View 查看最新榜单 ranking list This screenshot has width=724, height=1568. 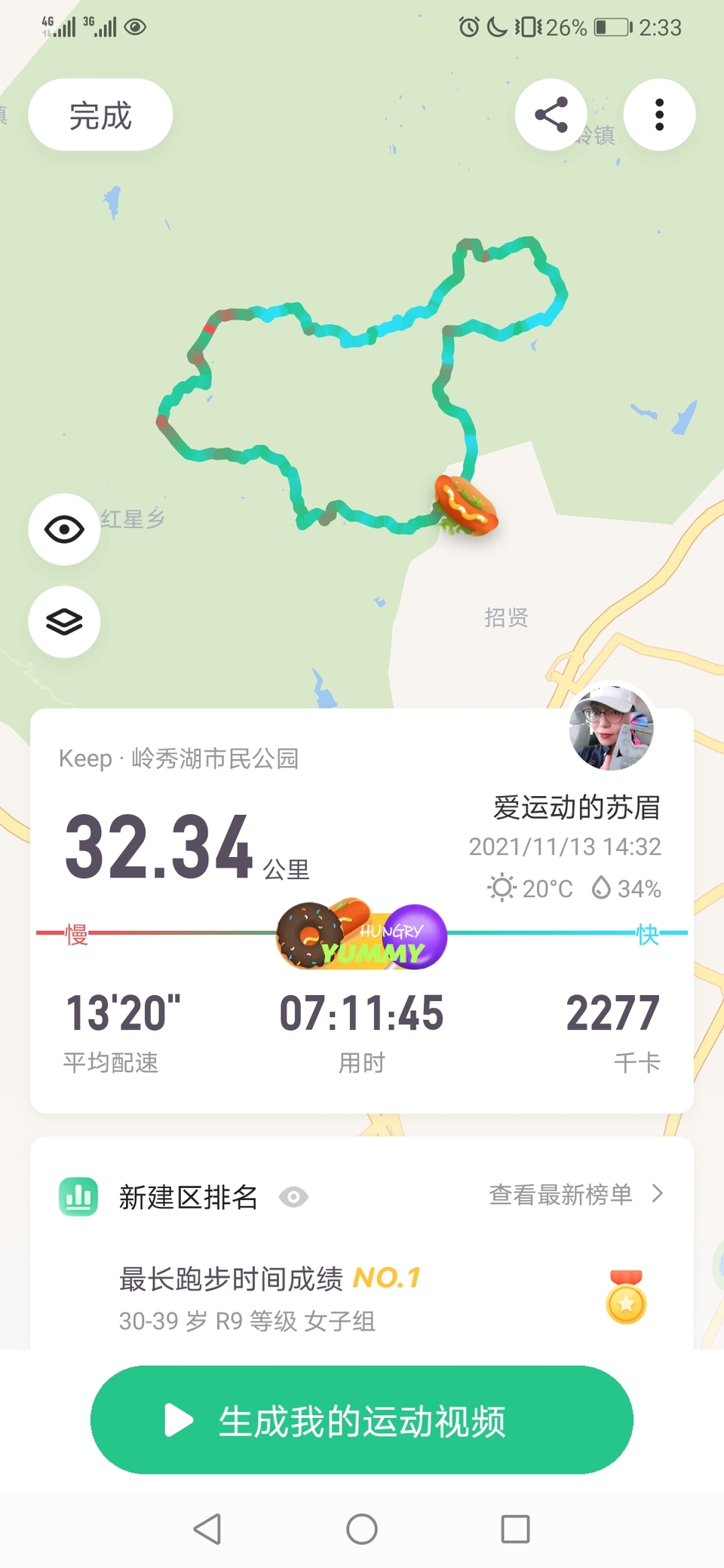coord(575,1194)
